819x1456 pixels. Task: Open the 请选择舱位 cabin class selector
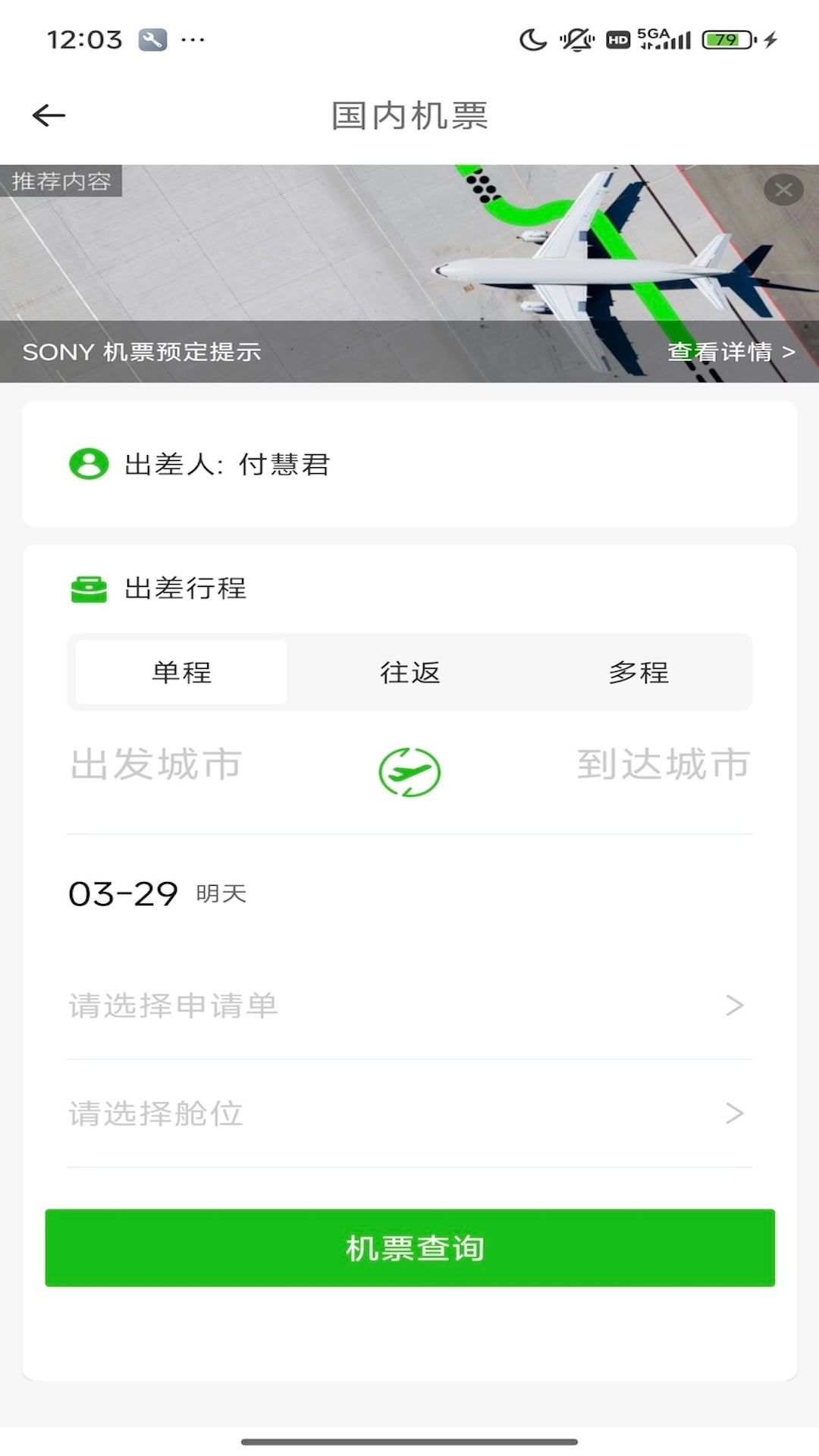(733, 1112)
